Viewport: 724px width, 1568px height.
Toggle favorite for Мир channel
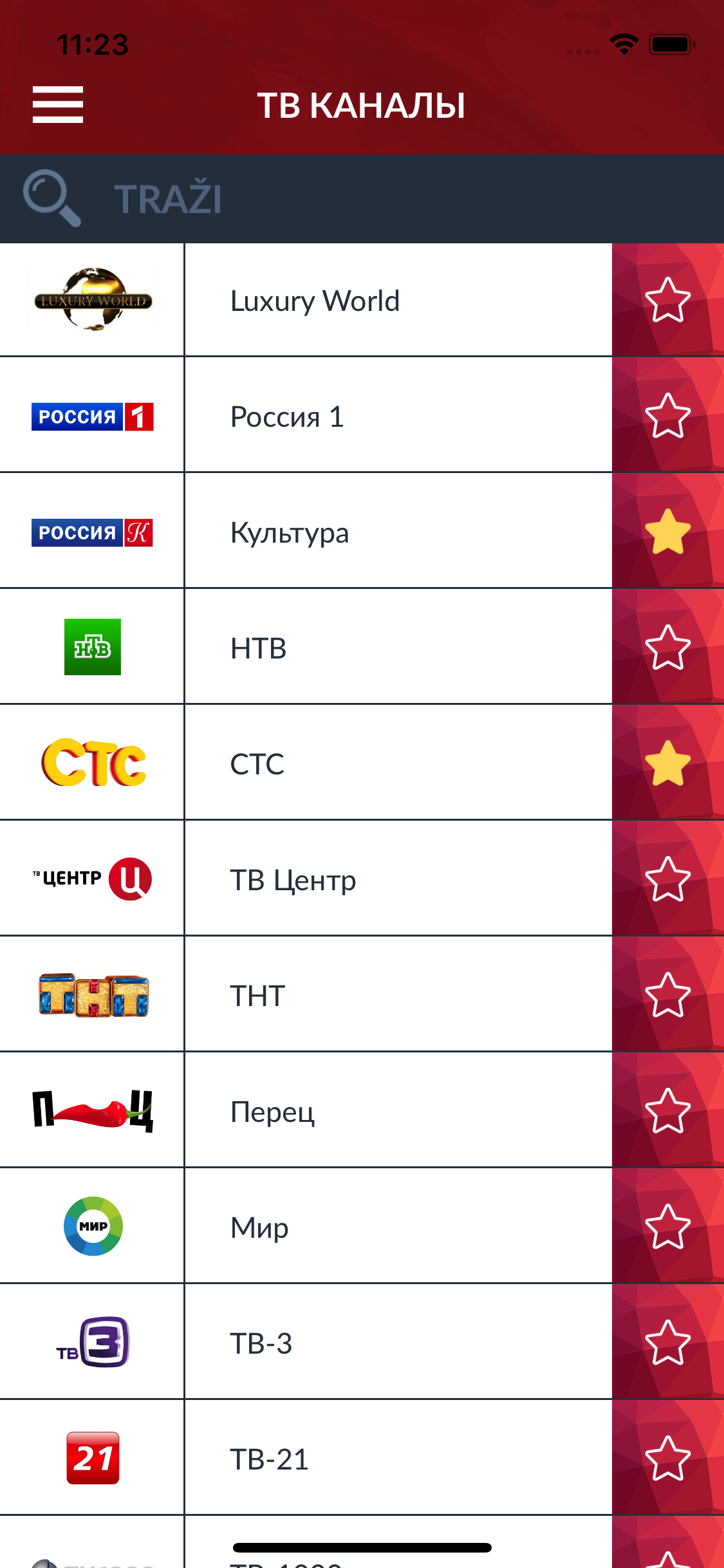coord(667,1226)
